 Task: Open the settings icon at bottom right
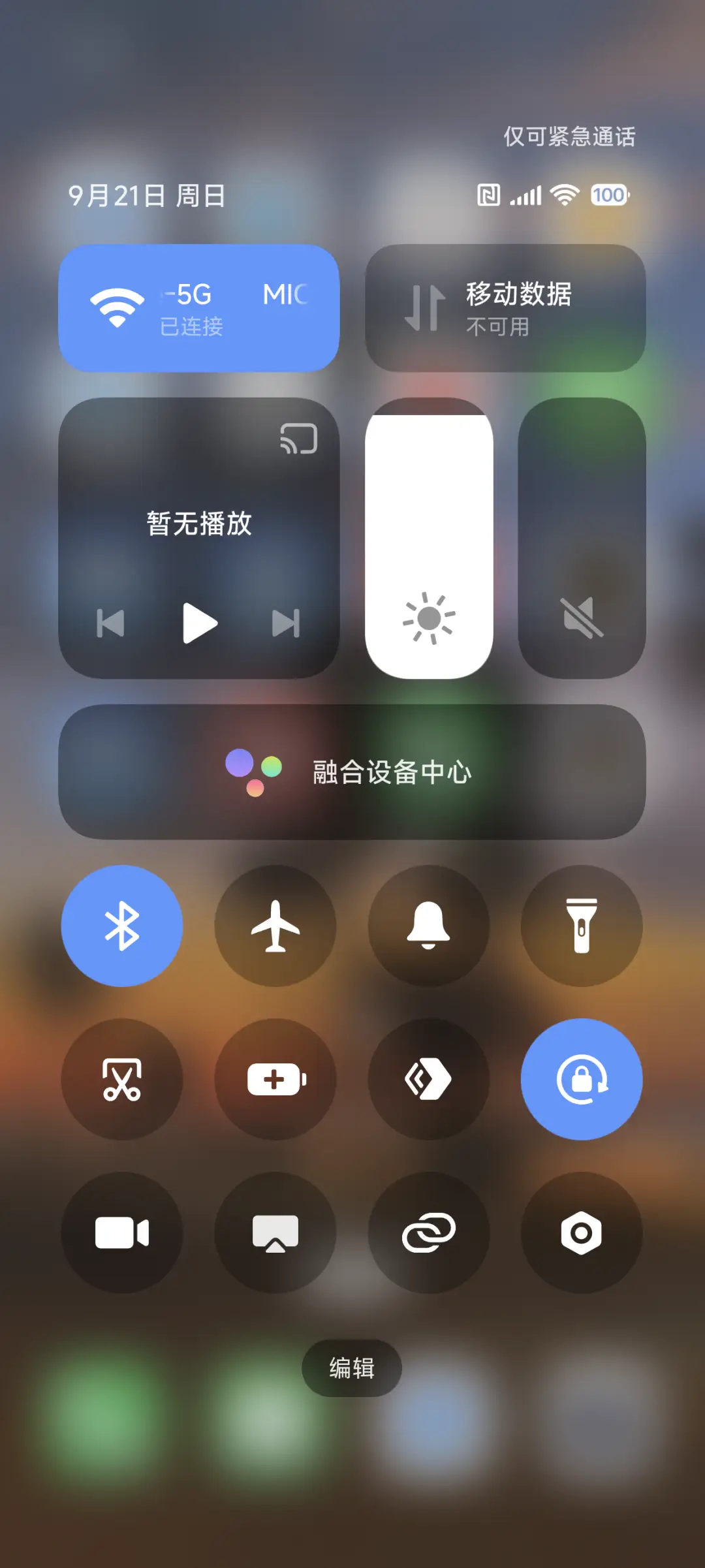click(x=582, y=1232)
